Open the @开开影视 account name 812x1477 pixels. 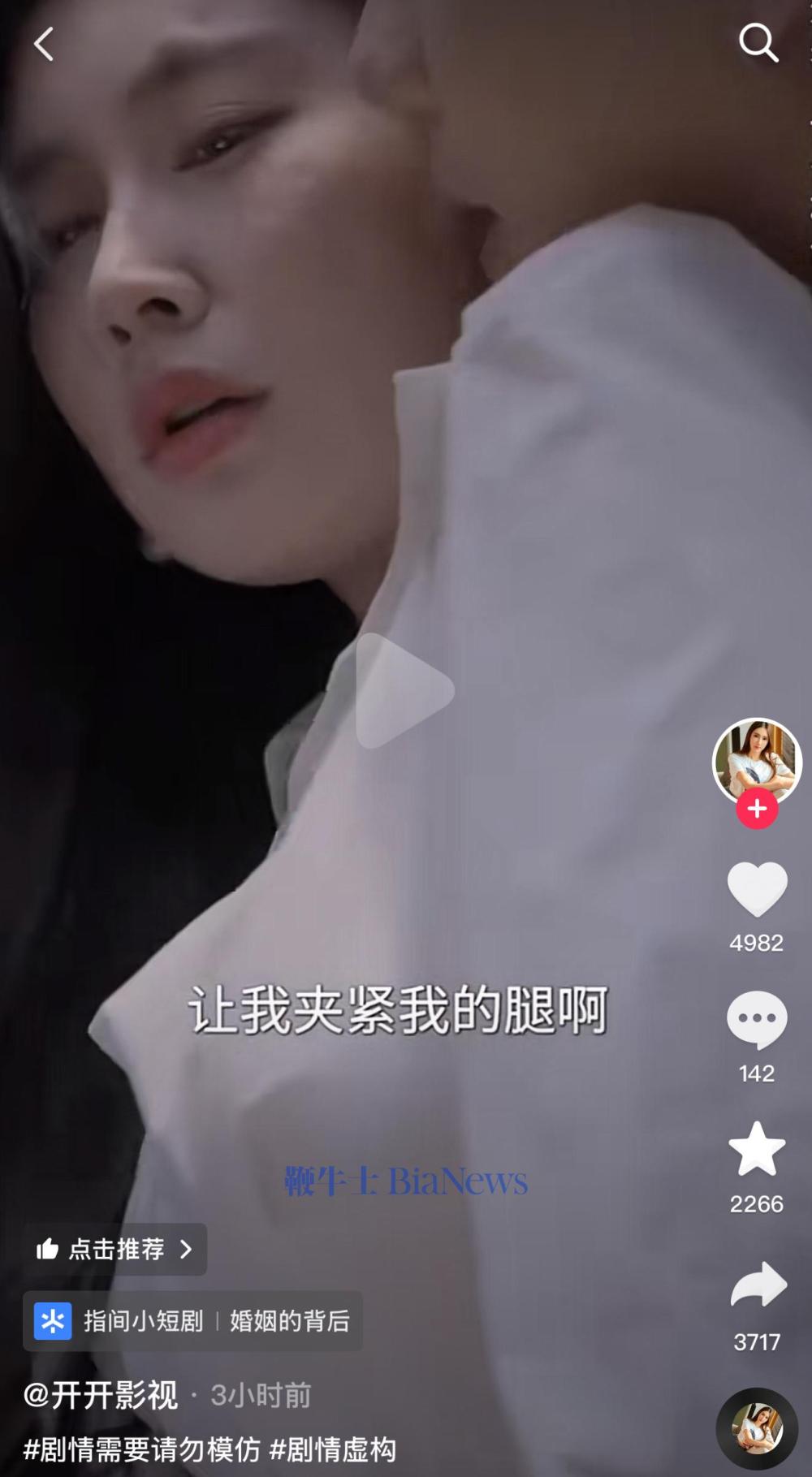[x=101, y=1396]
